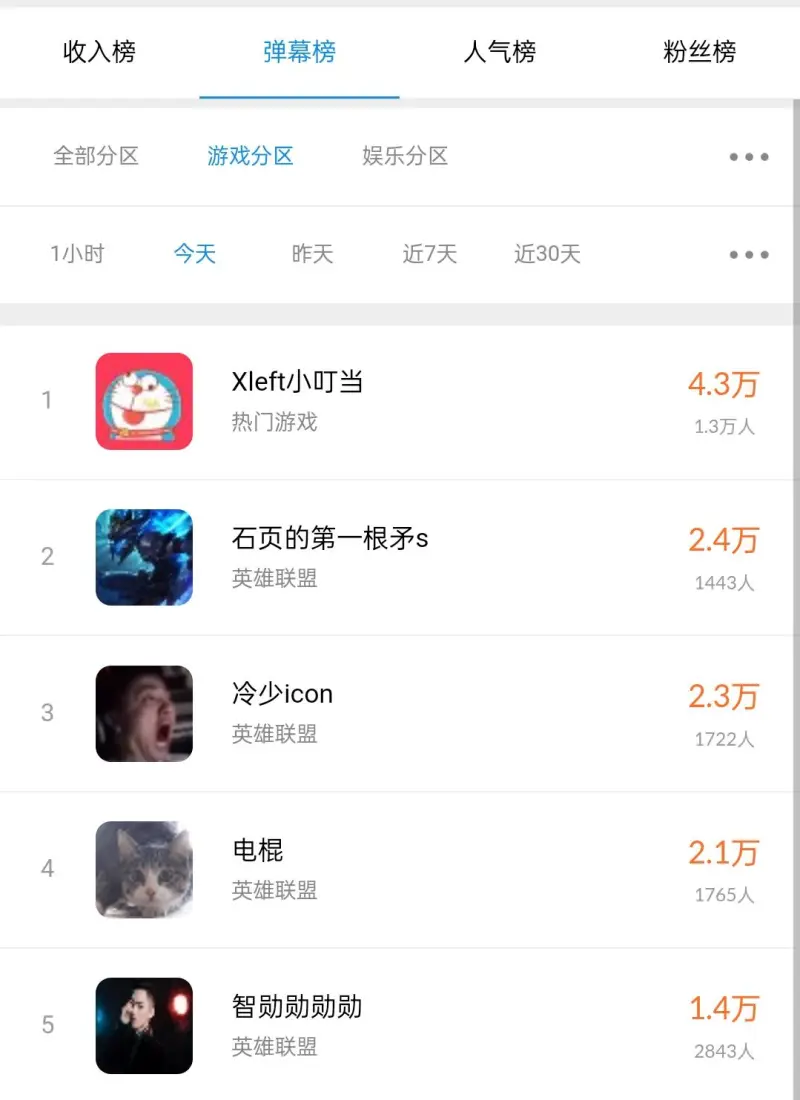Switch to the 粉丝榜 tab

coord(699,52)
